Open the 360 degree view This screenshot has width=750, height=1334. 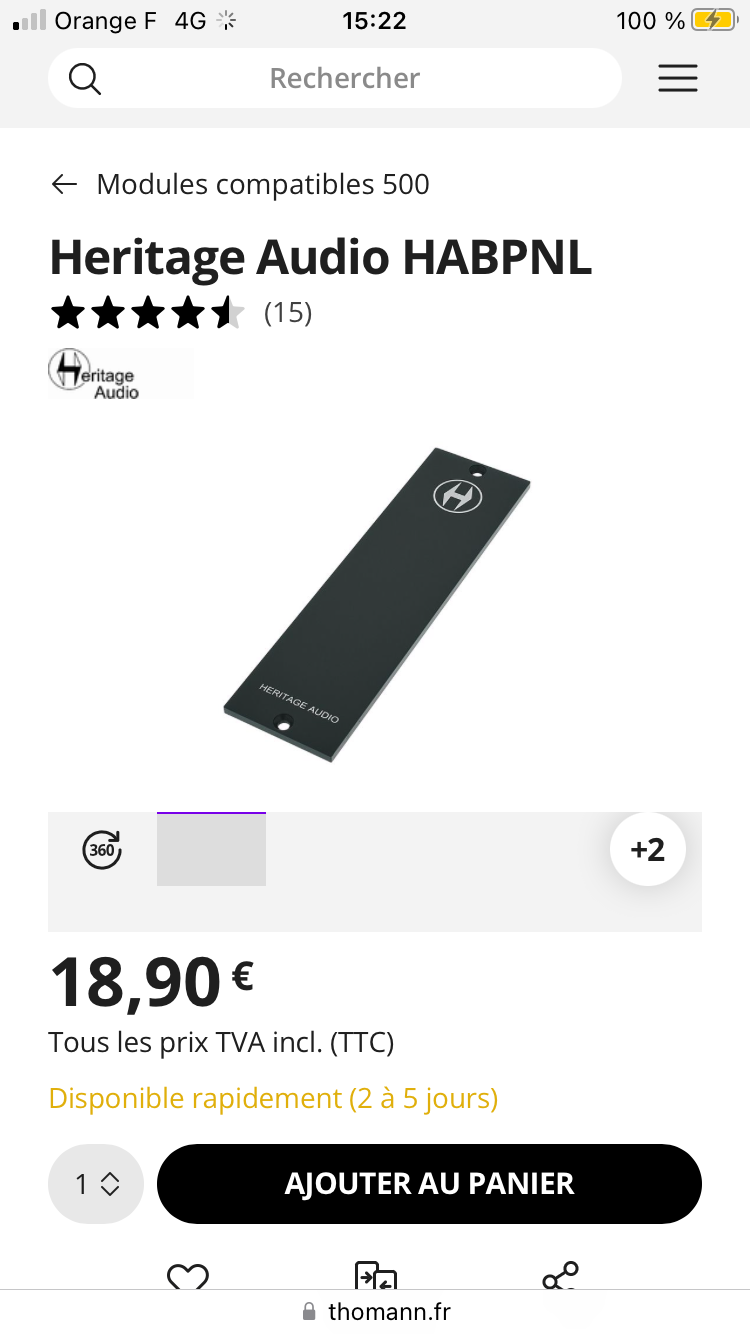click(x=102, y=850)
